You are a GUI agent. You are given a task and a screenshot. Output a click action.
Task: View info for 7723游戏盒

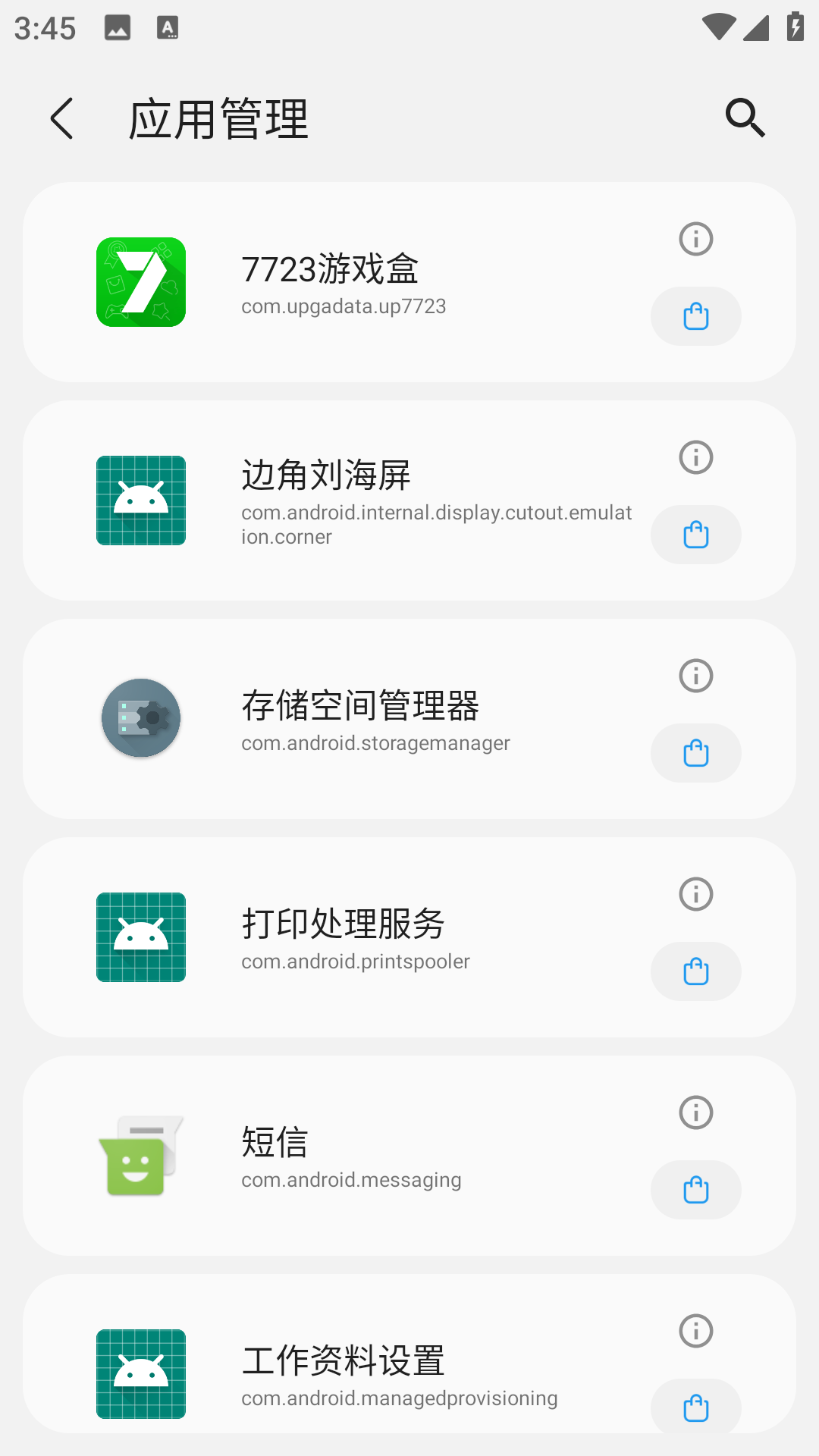click(x=695, y=239)
